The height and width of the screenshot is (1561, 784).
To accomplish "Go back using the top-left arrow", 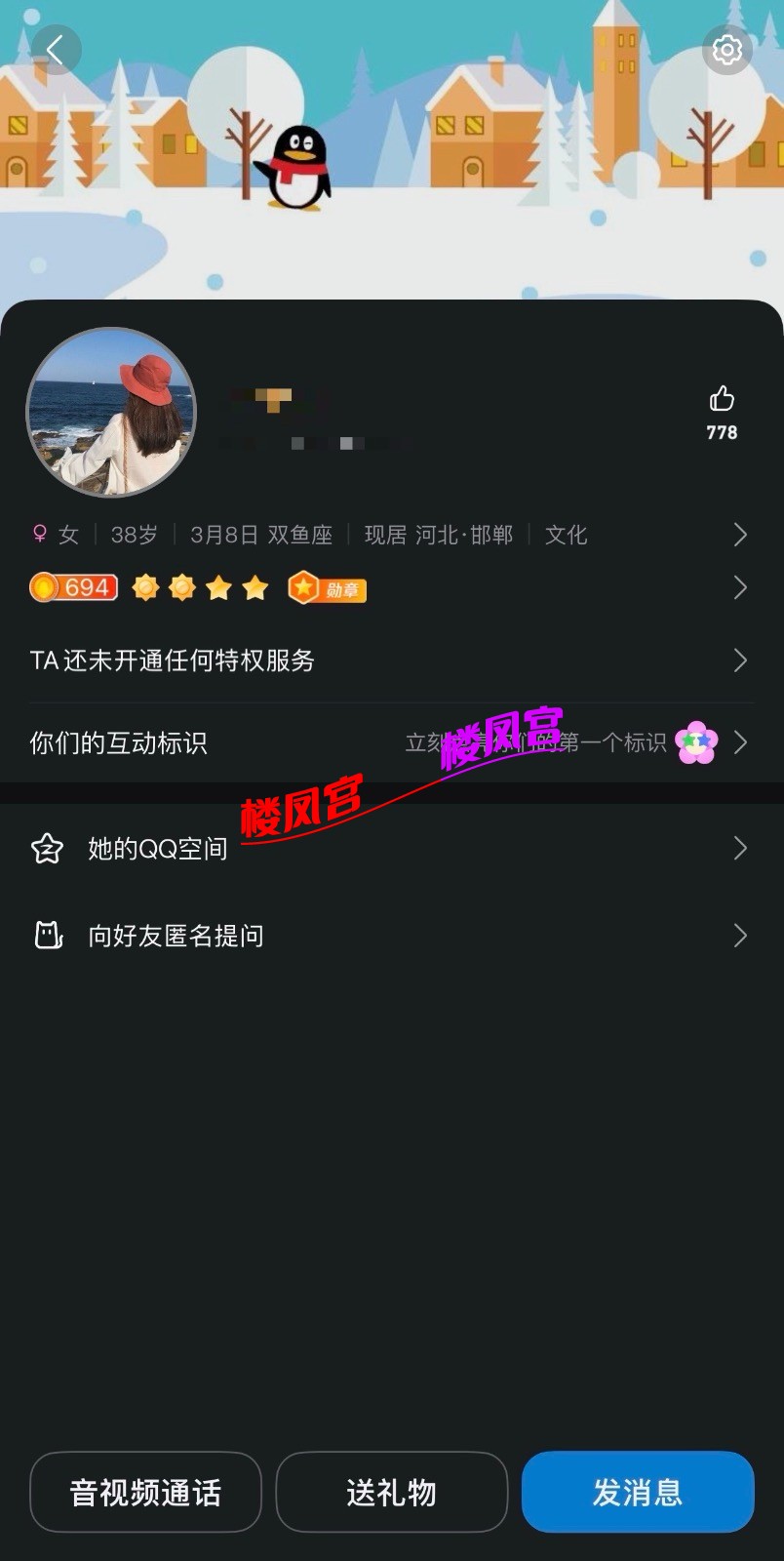I will pyautogui.click(x=56, y=50).
